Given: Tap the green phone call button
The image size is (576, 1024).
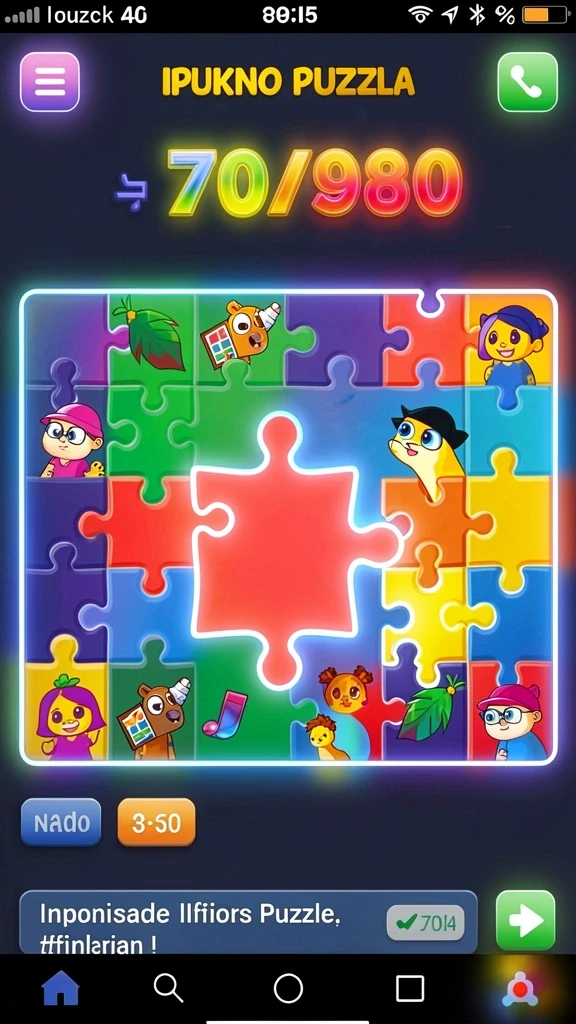Looking at the screenshot, I should pyautogui.click(x=527, y=82).
